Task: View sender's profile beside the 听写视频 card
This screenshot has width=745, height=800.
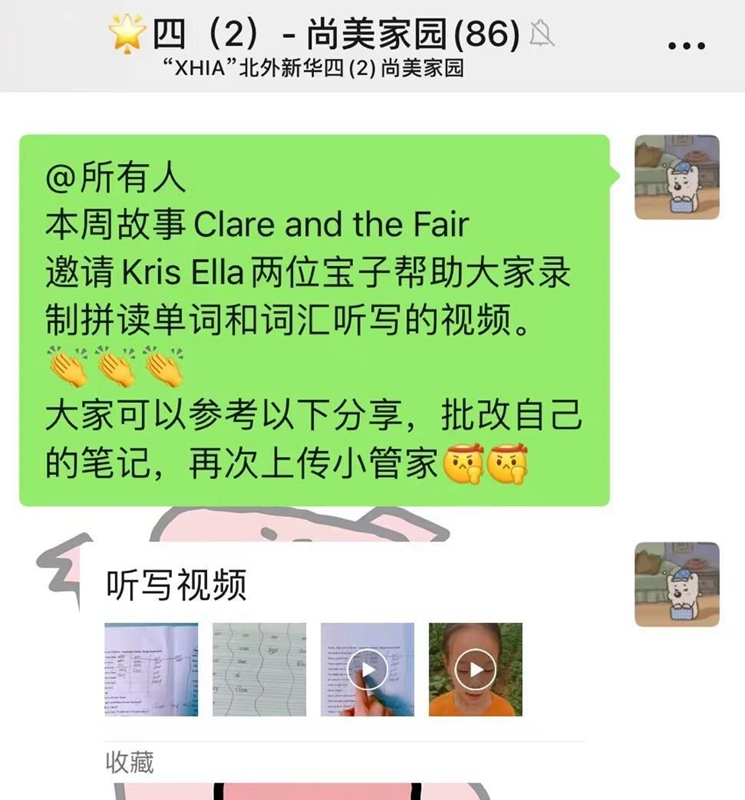Action: tap(677, 585)
